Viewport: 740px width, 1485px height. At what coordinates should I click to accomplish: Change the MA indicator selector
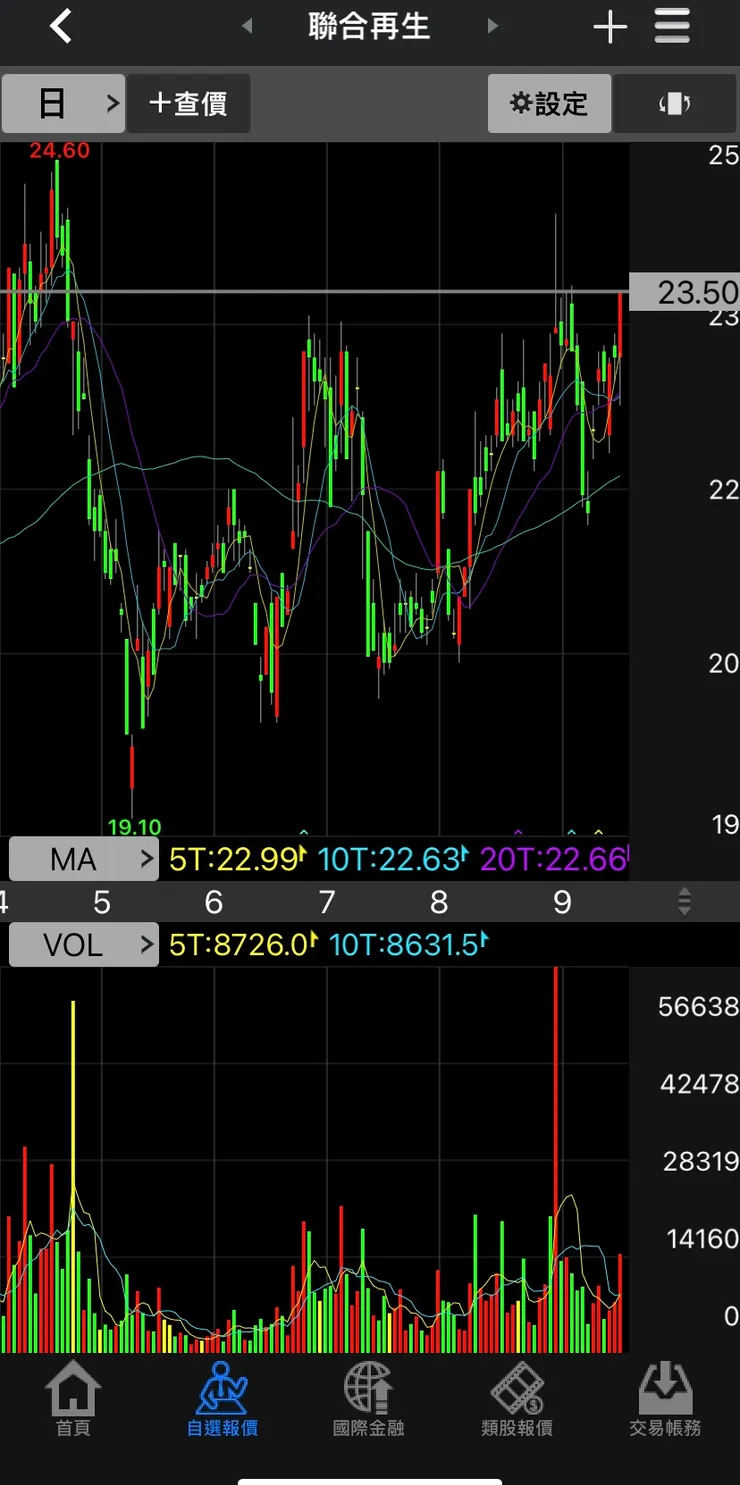tap(84, 859)
